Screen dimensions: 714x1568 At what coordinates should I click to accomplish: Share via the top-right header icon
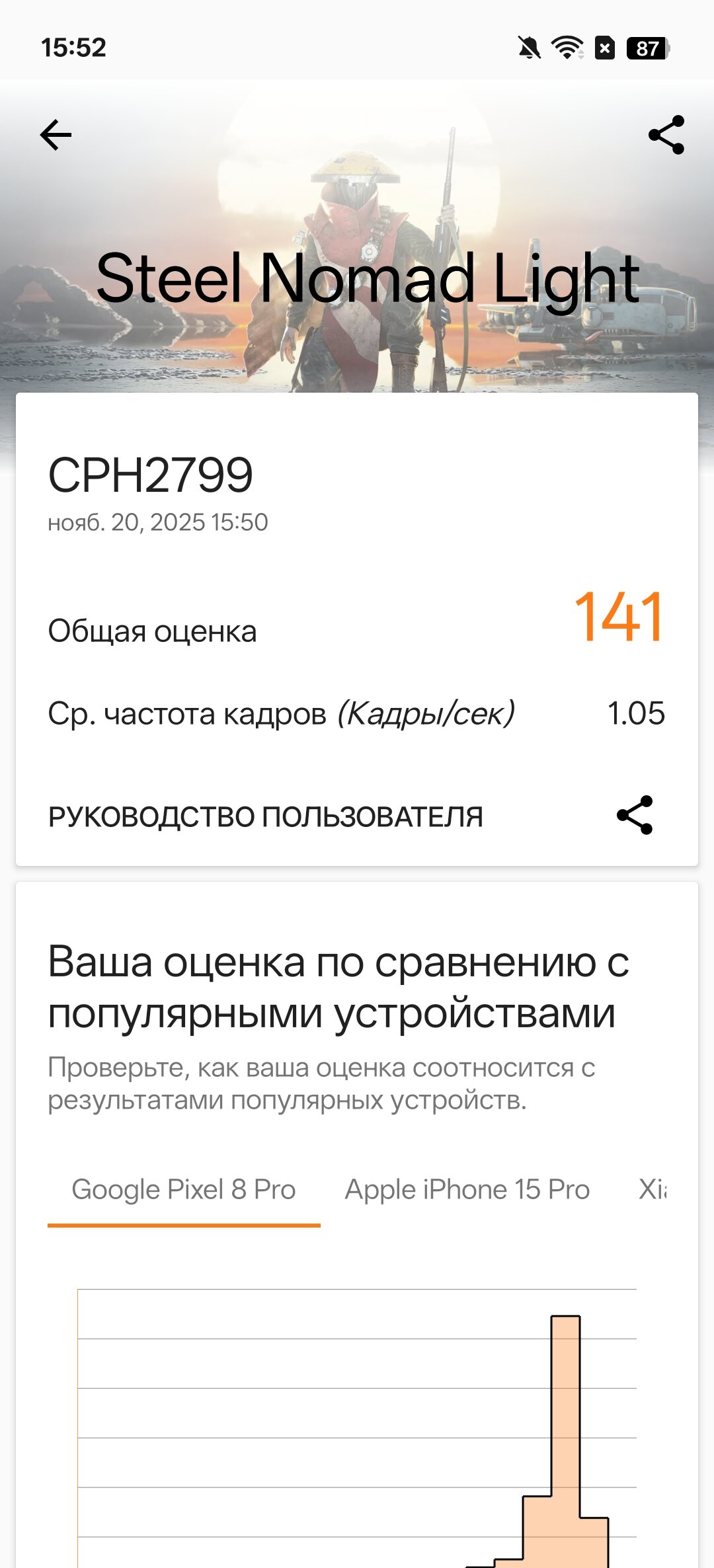(x=666, y=135)
